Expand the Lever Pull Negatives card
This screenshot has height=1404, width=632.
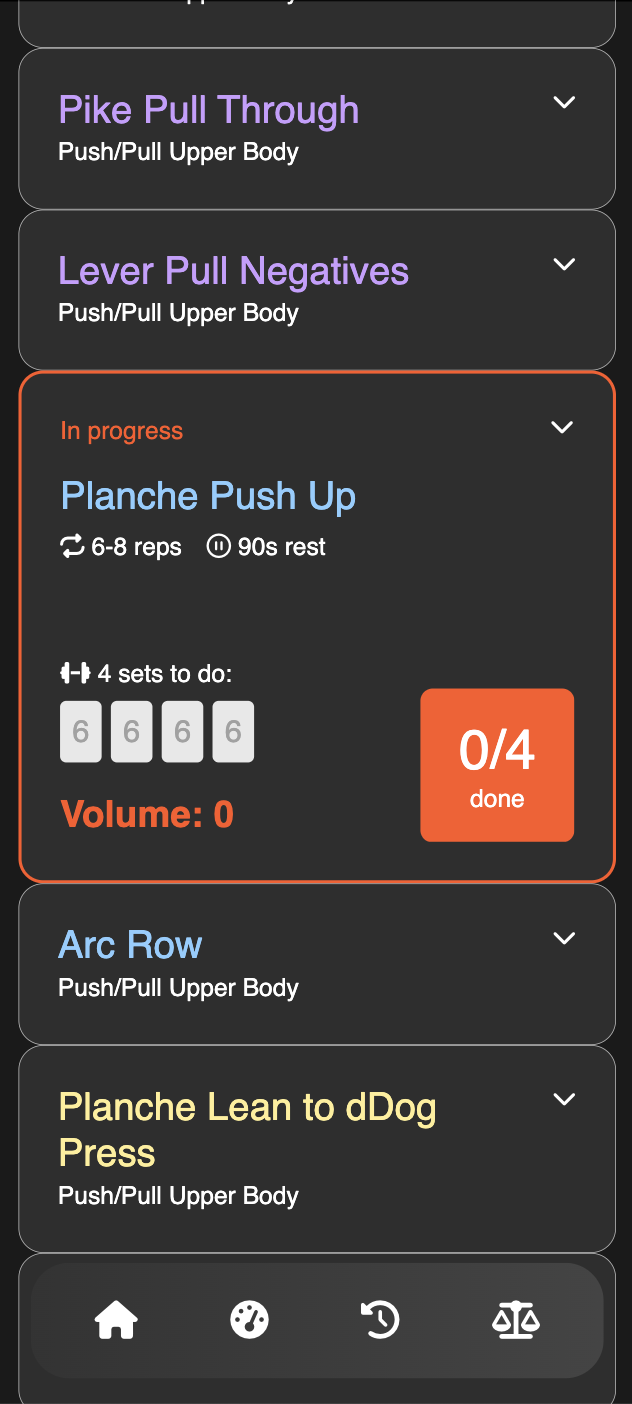point(564,265)
